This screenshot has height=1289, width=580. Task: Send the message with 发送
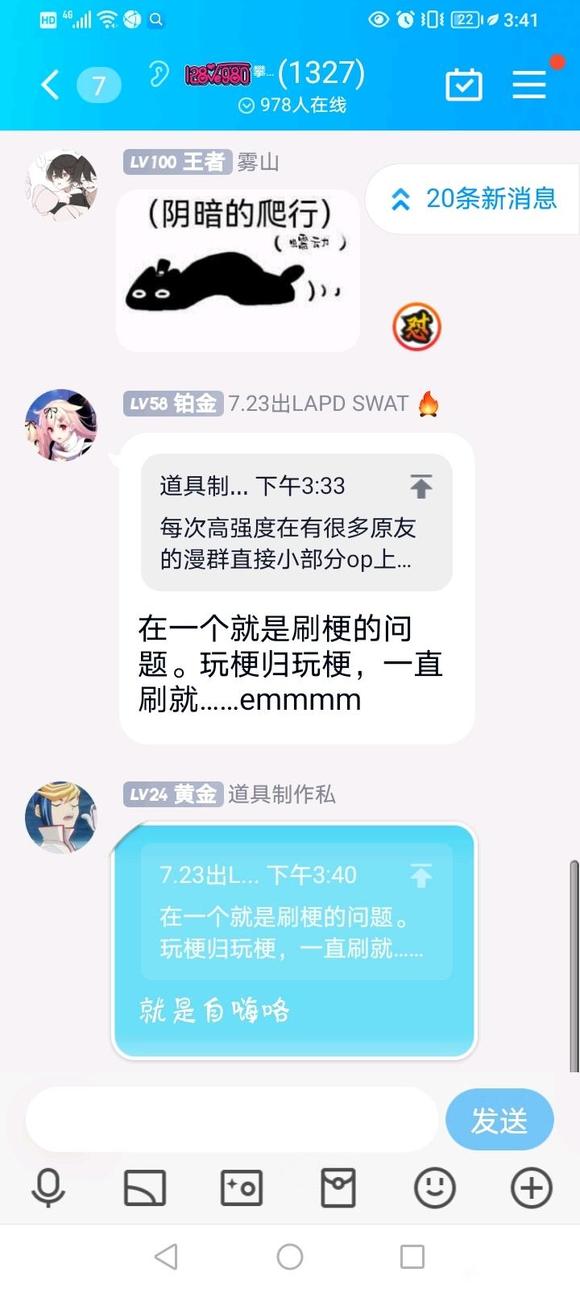[x=499, y=1120]
